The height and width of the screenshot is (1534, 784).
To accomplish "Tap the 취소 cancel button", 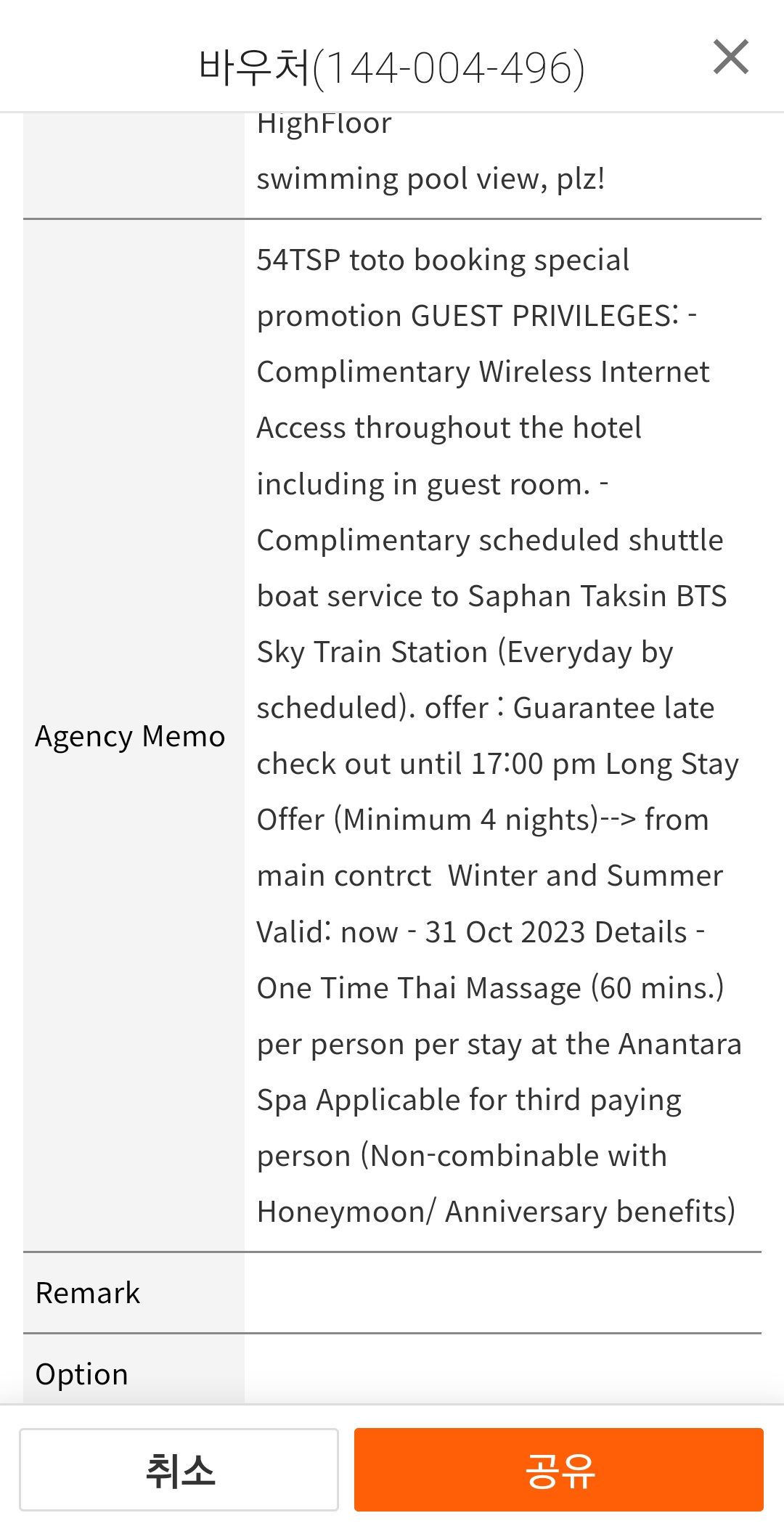I will tap(179, 1470).
